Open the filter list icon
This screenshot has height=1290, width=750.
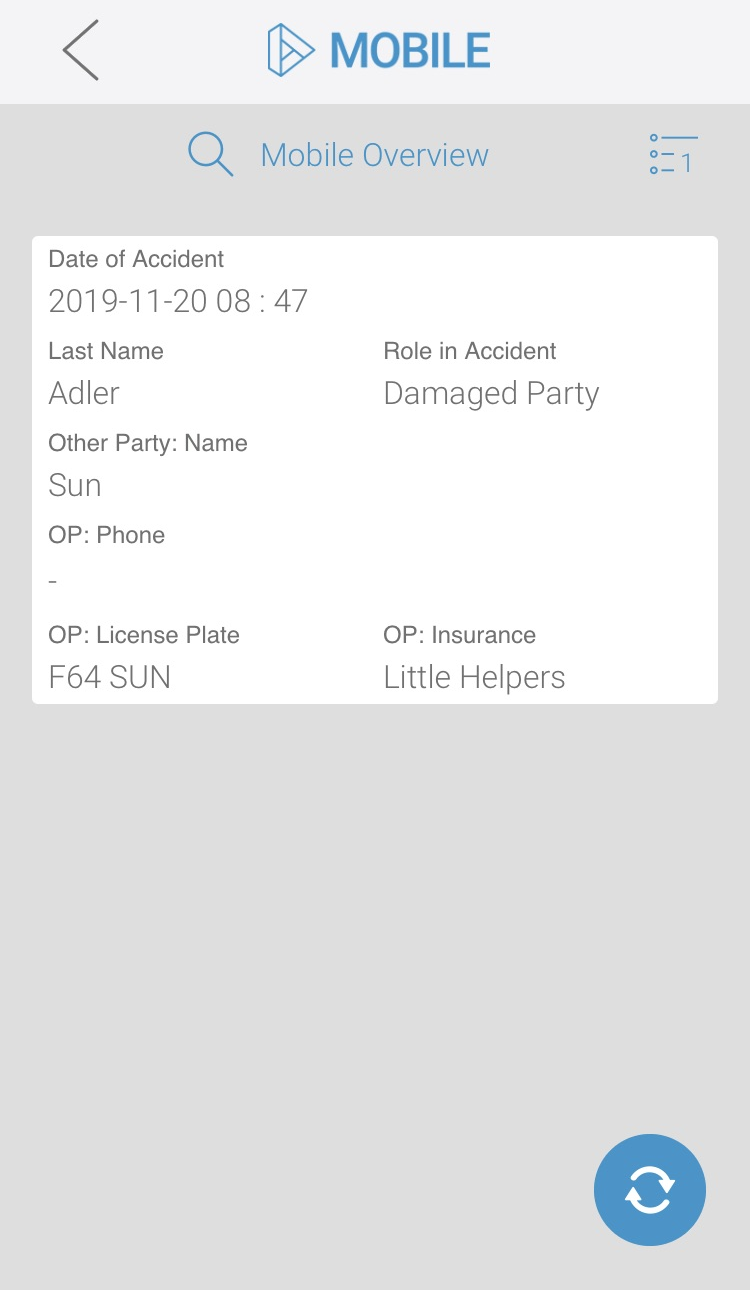672,155
